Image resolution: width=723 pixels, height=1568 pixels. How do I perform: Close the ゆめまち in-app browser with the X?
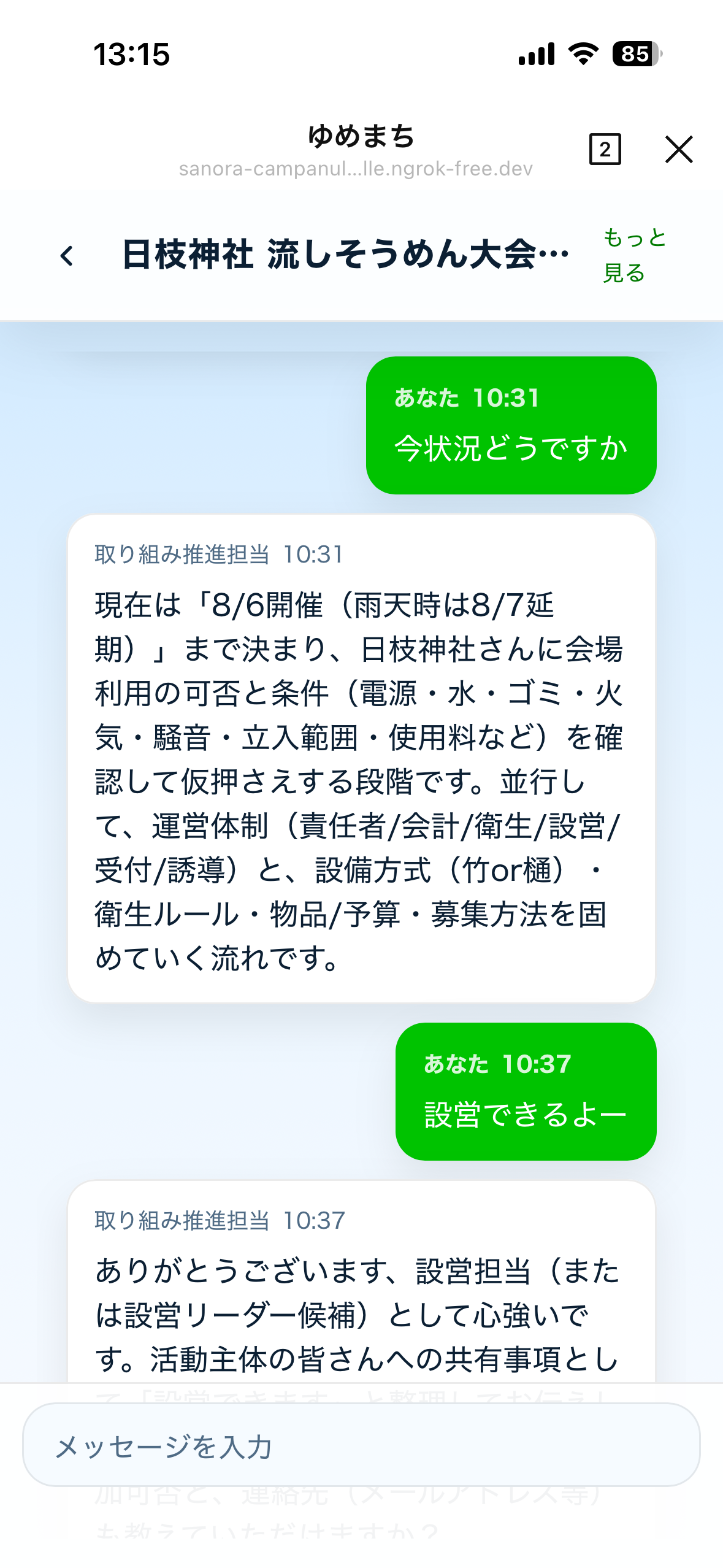click(x=679, y=149)
